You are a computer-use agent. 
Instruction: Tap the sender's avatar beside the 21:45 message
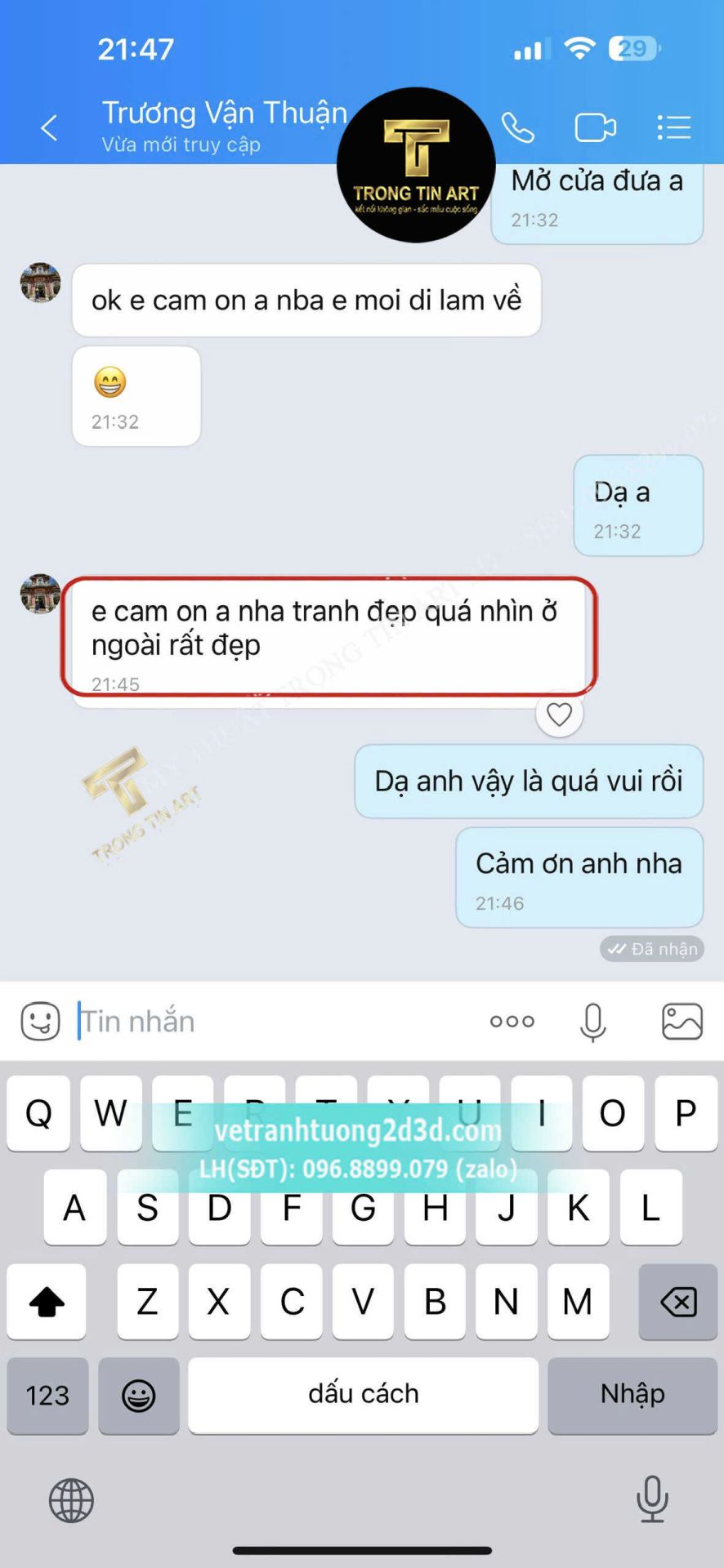[x=40, y=594]
